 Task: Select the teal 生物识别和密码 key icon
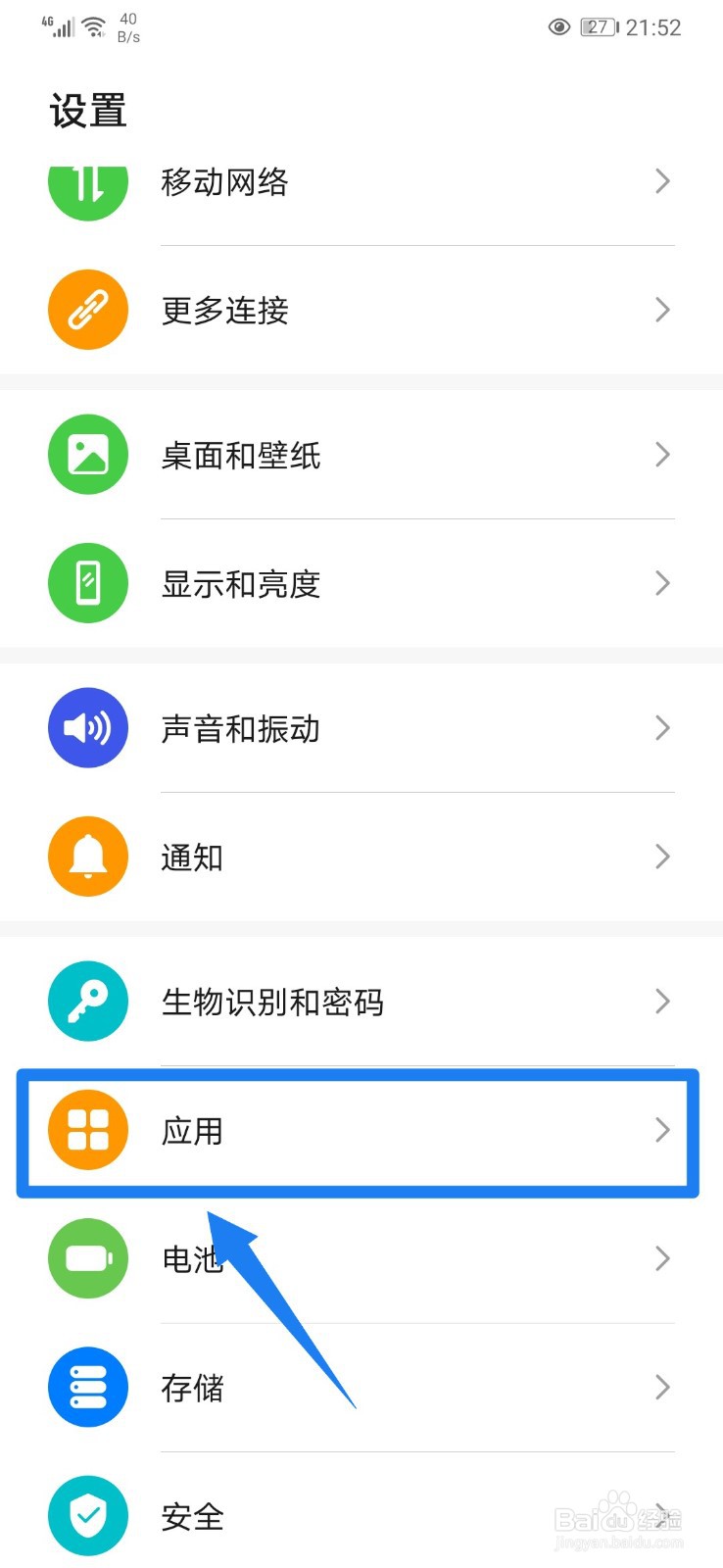(87, 1001)
